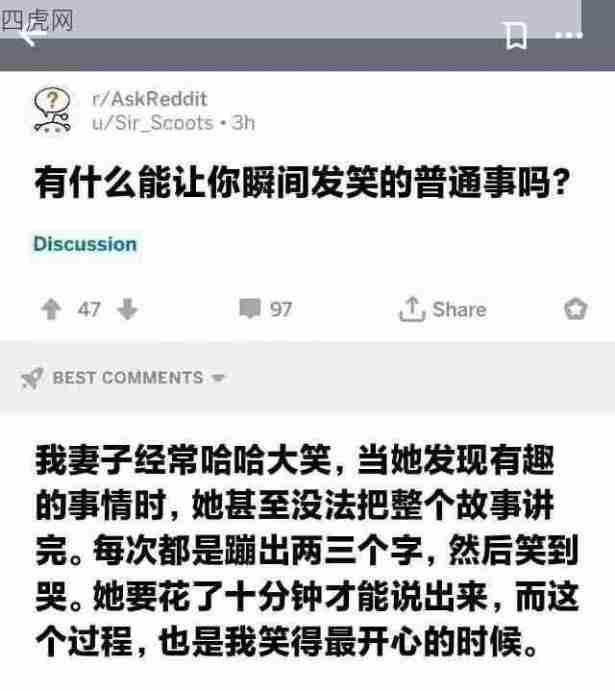
Task: Share this post
Action: point(441,309)
